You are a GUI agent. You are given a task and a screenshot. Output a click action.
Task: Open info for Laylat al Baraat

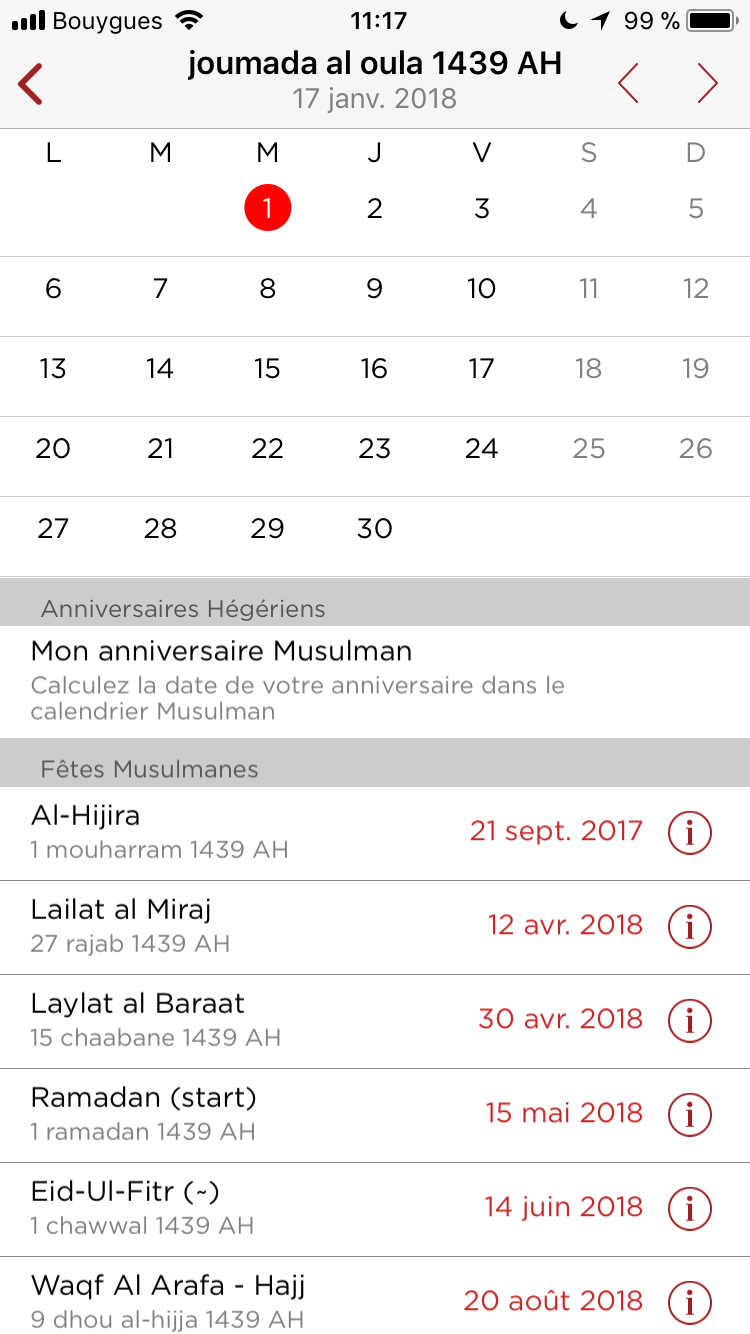tap(689, 1020)
